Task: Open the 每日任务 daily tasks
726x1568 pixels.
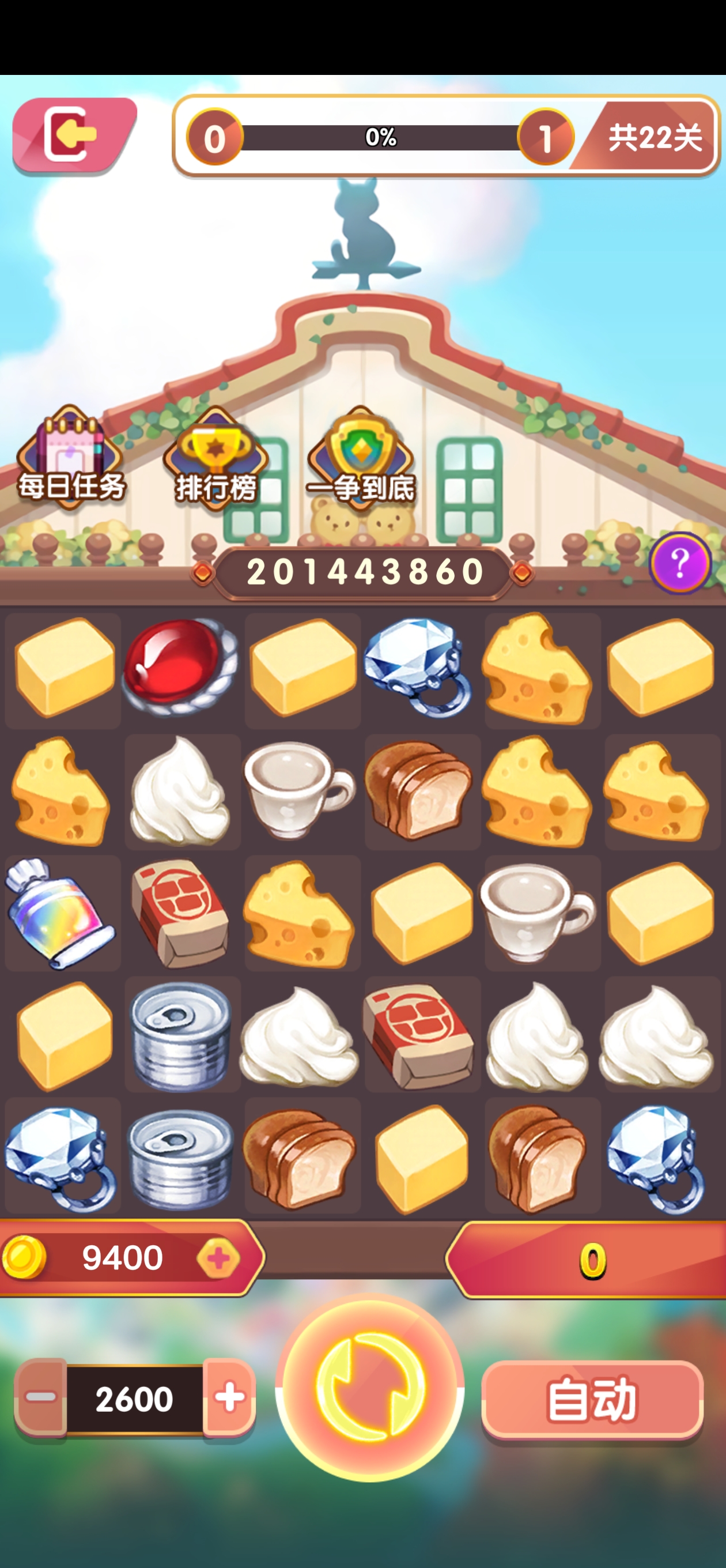Action: point(71,458)
